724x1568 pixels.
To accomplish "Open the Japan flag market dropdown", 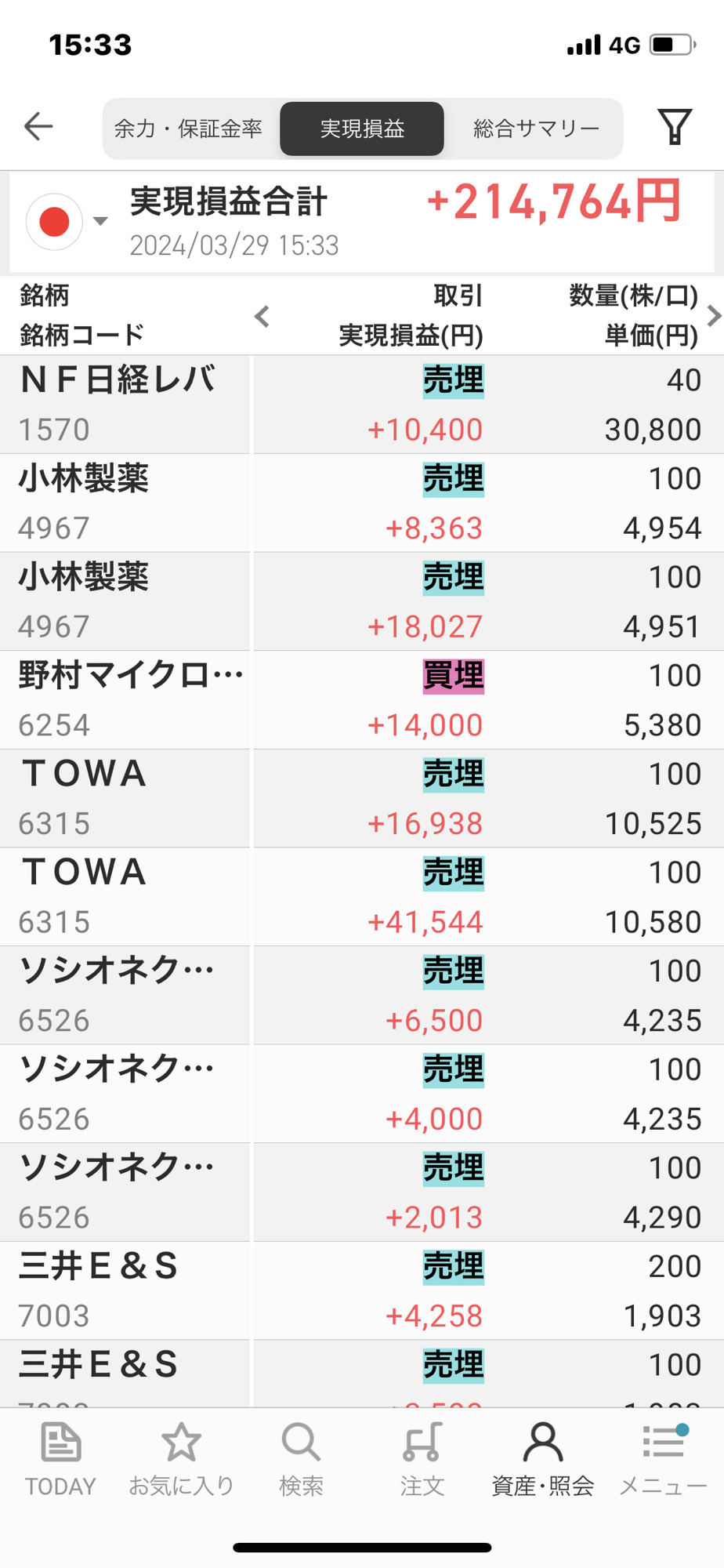I will [67, 222].
